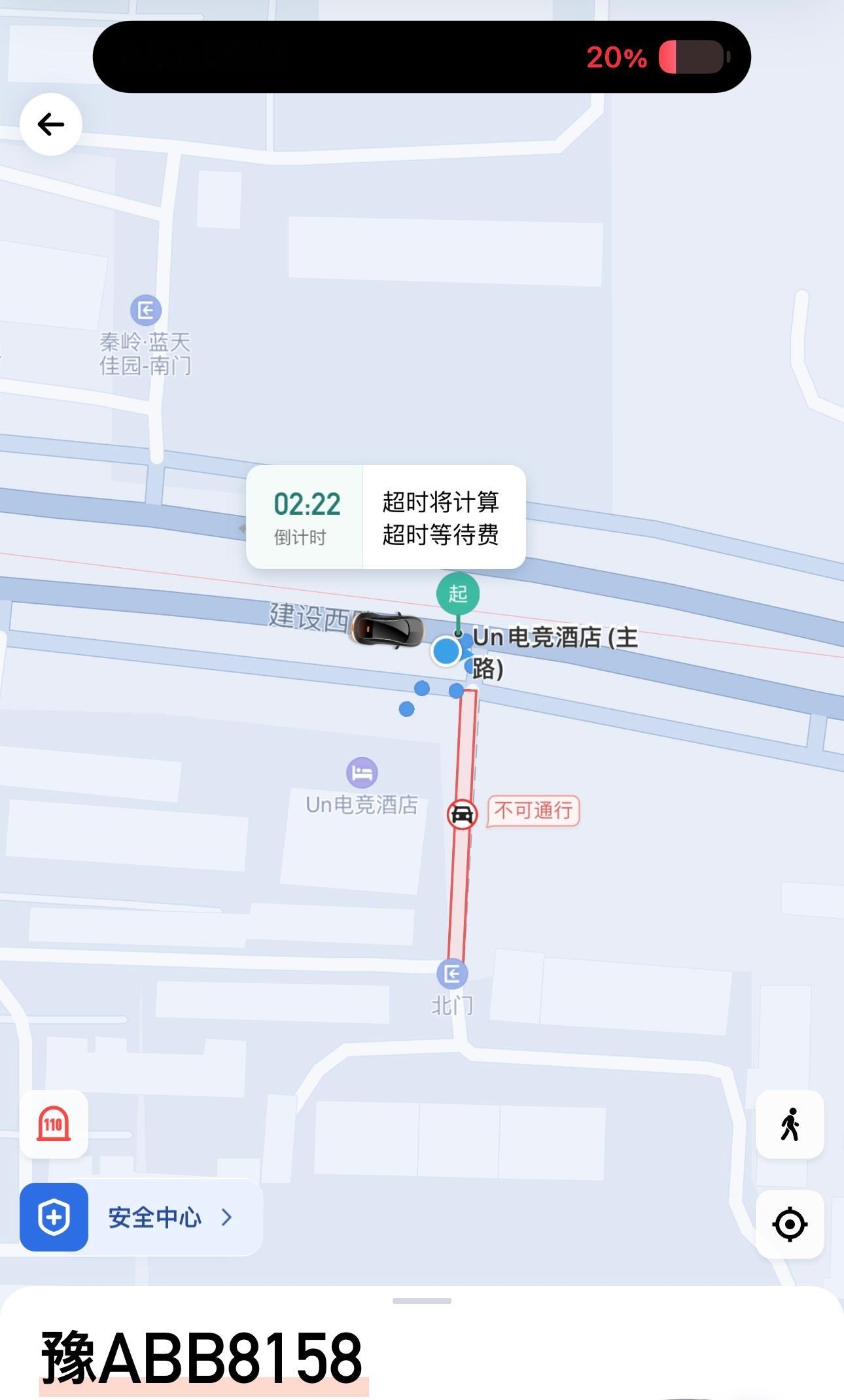Expand the bottom sheet handle
This screenshot has height=1400, width=844.
click(421, 1301)
